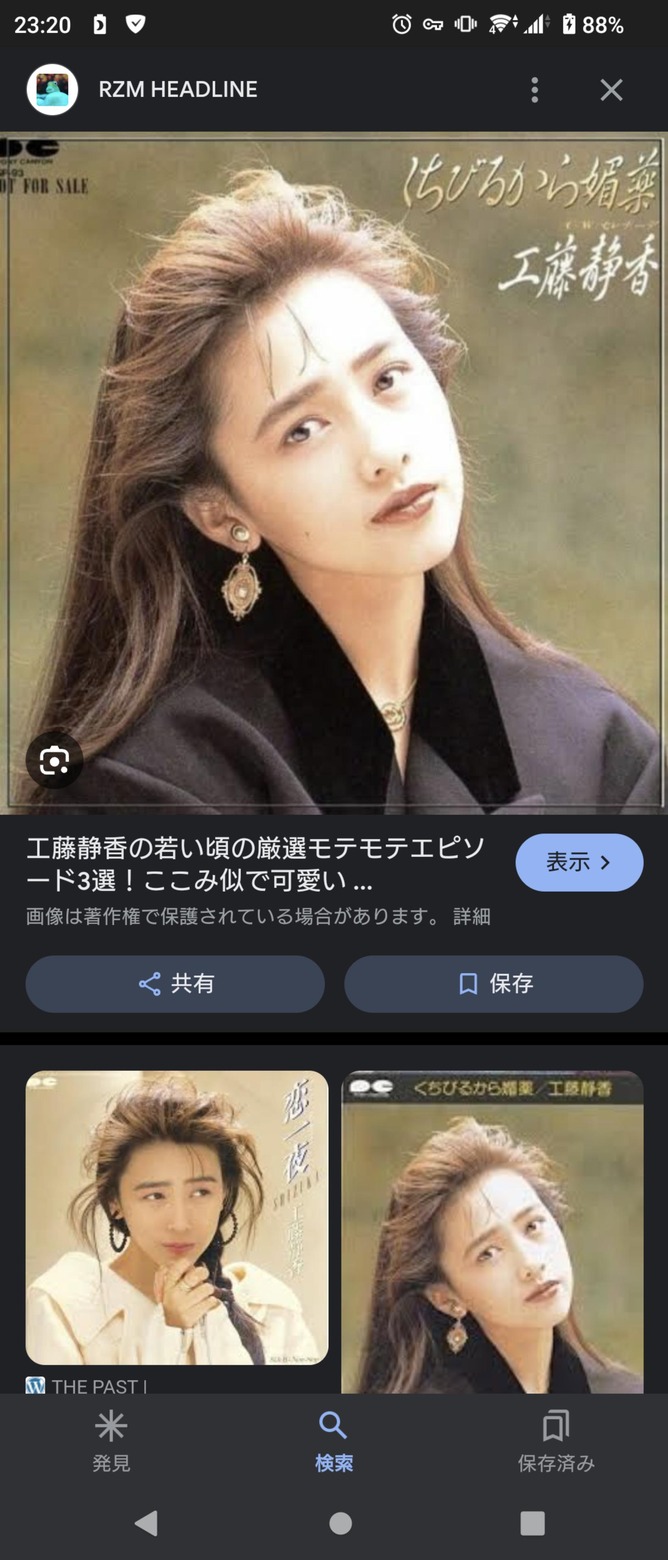
Task: Open the article title about 工藤静香
Action: pos(256,865)
